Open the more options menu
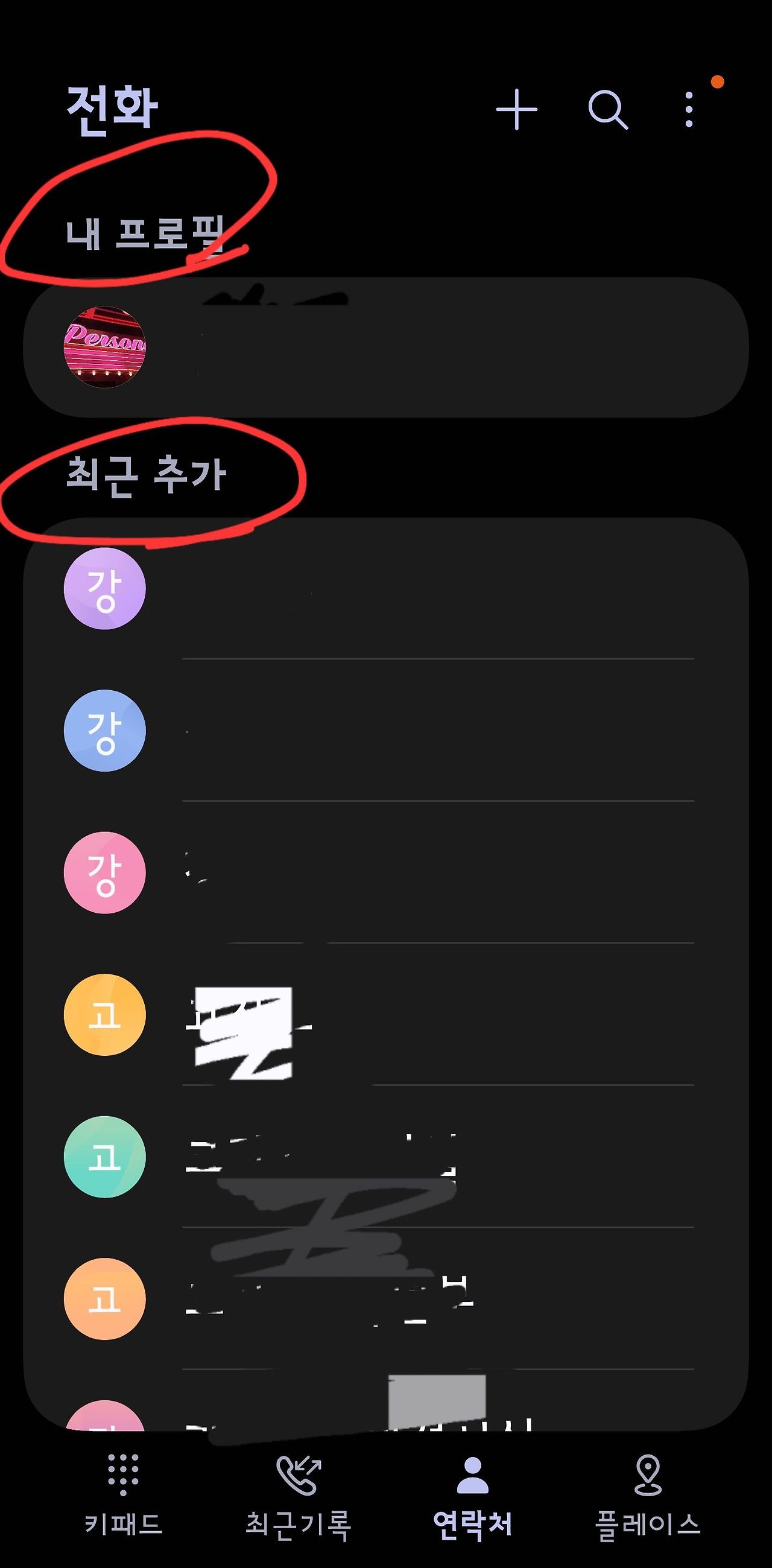The width and height of the screenshot is (772, 1568). [689, 110]
